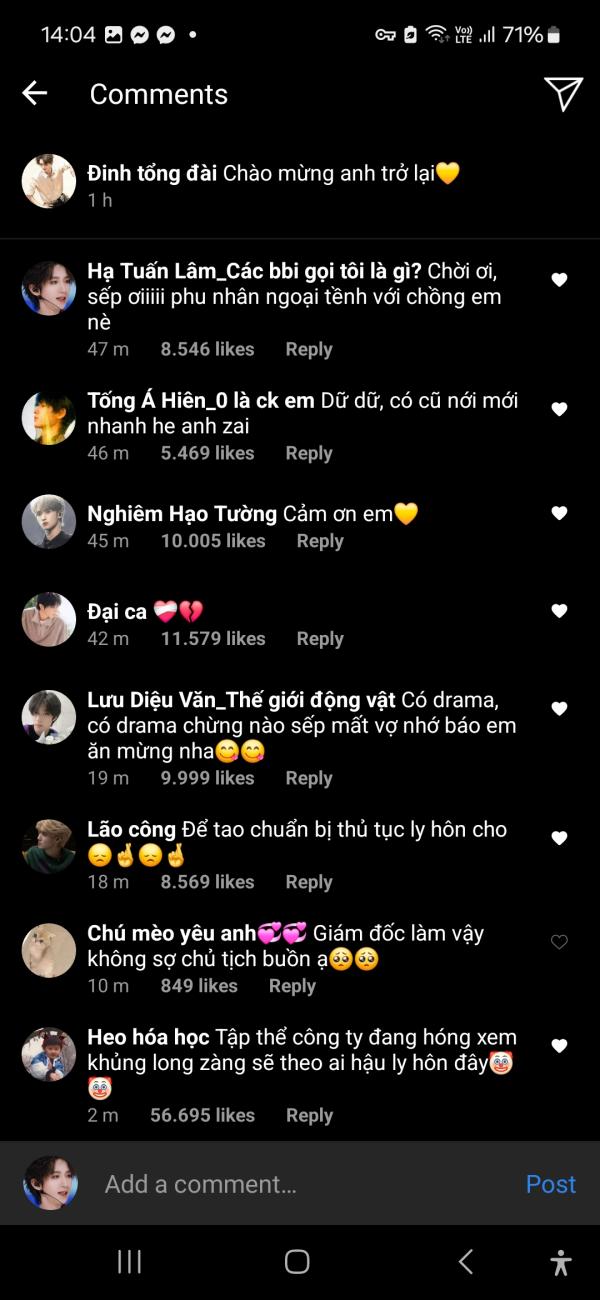Open the share/send paper plane icon

point(563,93)
